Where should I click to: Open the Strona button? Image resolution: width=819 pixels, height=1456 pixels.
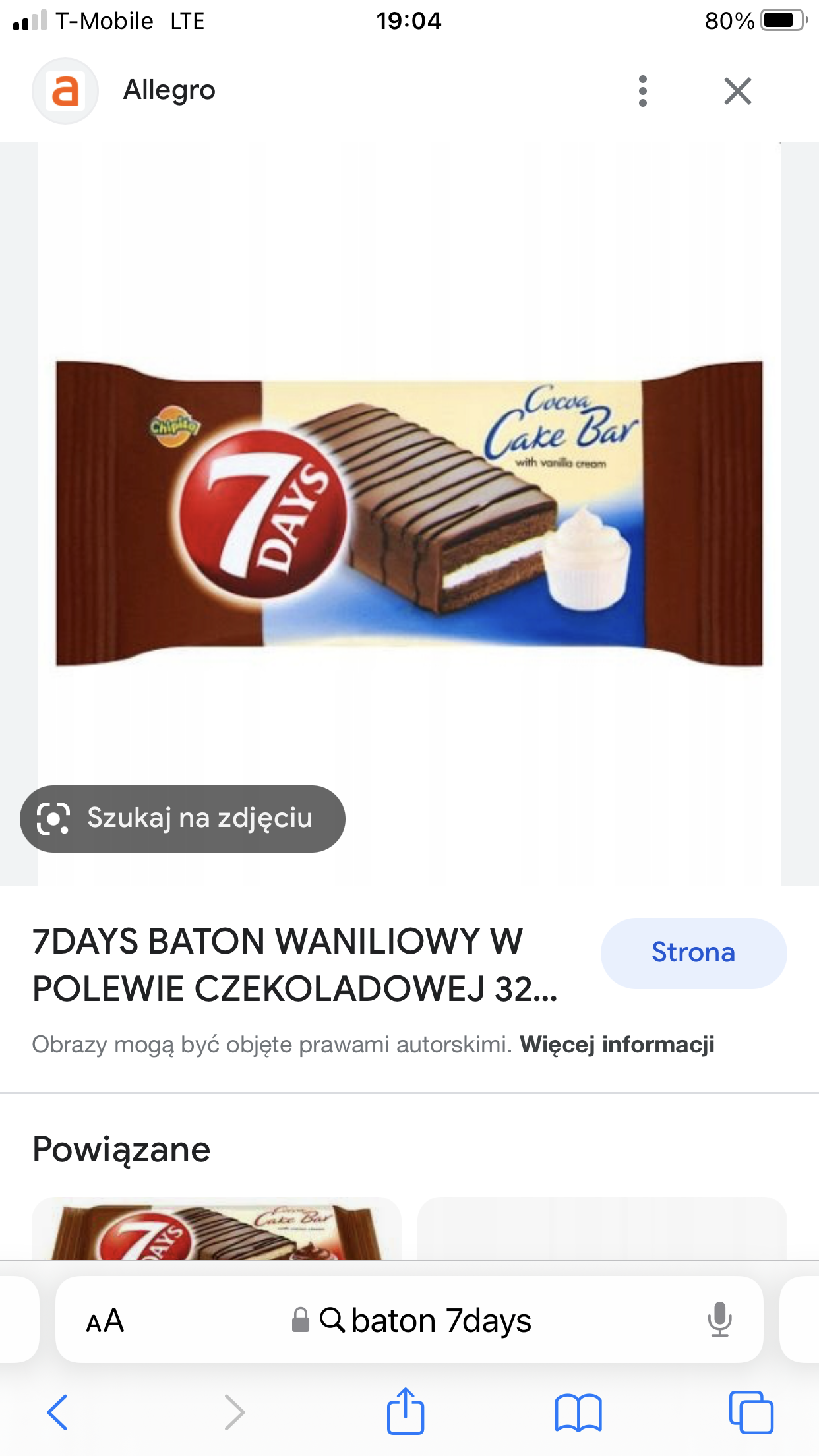[693, 953]
